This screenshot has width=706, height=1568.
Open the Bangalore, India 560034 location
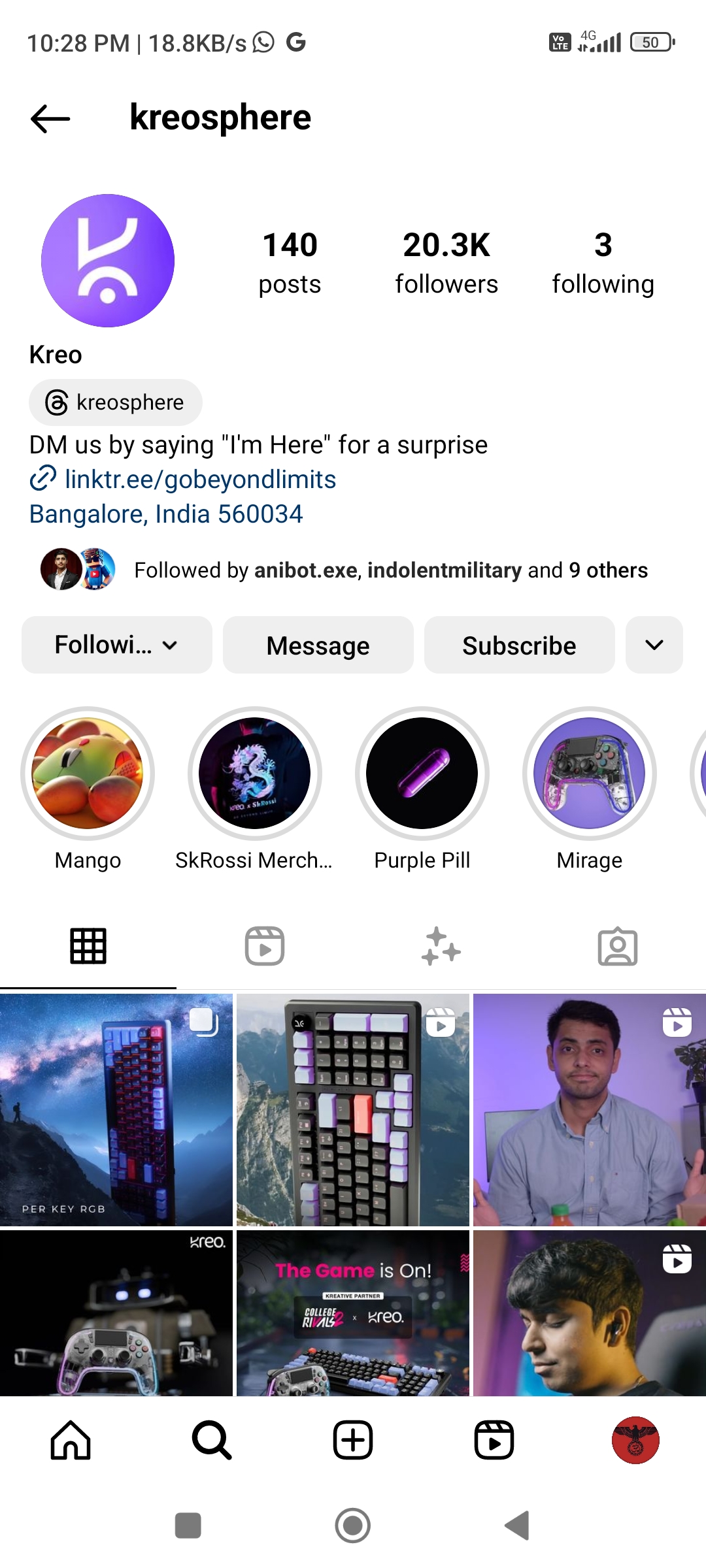(166, 514)
